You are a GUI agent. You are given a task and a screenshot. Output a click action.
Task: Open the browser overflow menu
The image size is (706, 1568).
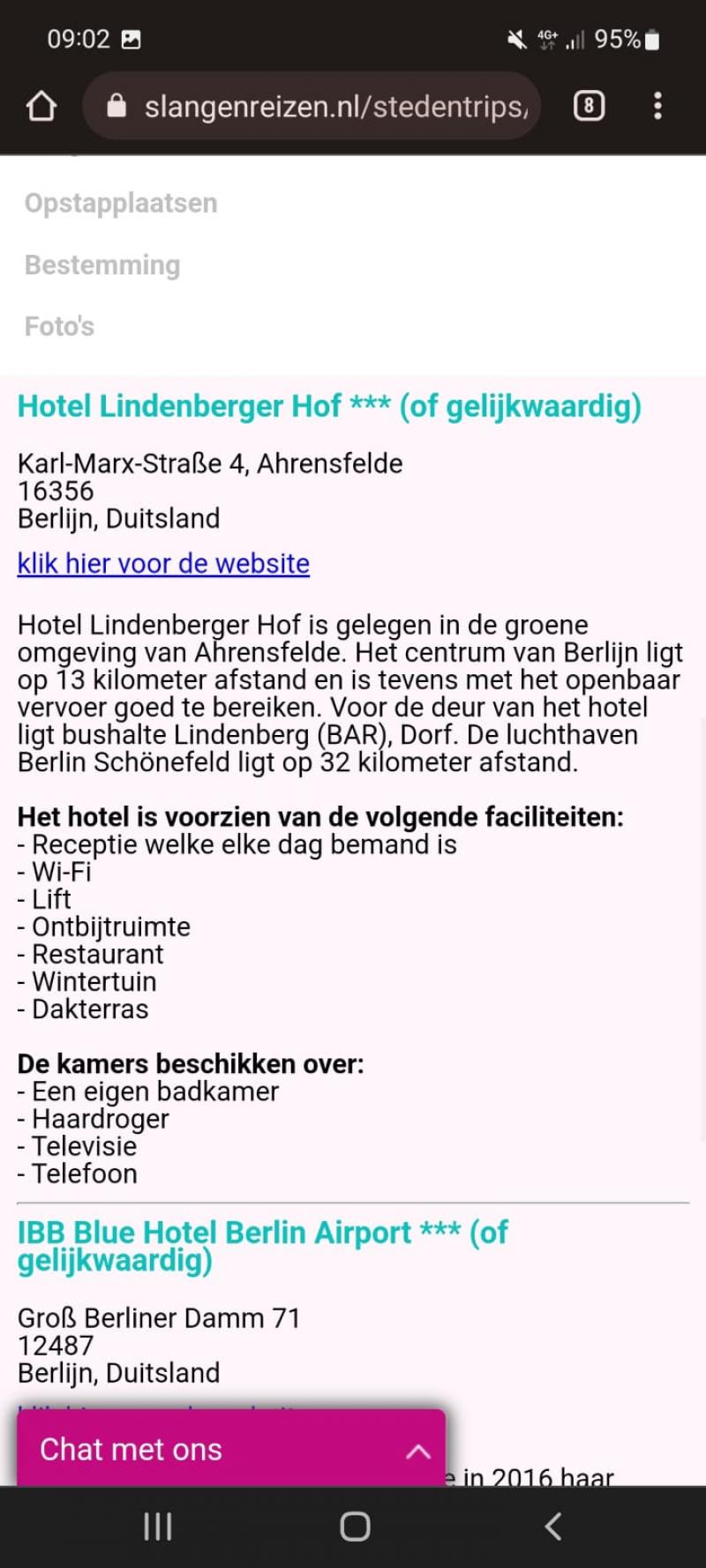coord(657,106)
